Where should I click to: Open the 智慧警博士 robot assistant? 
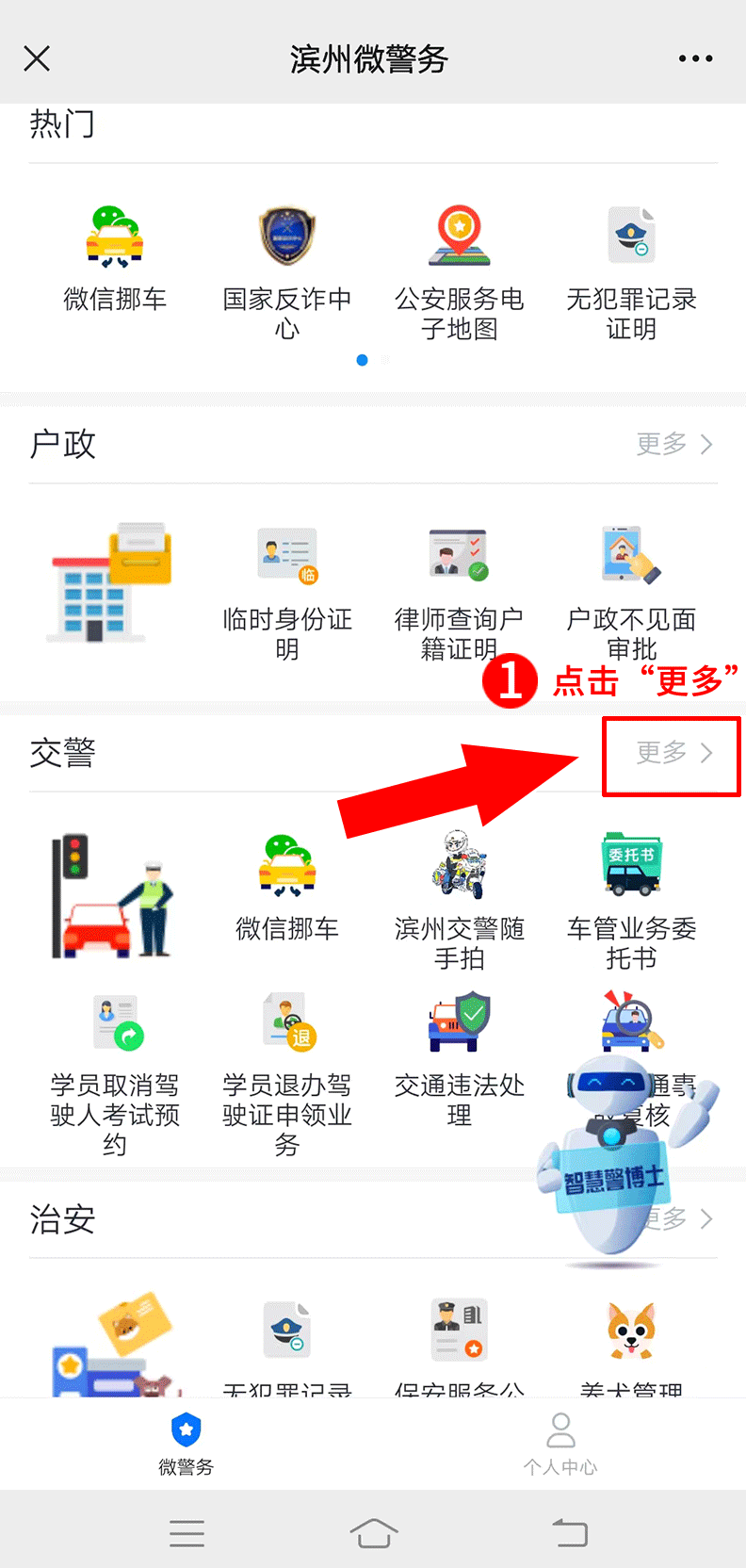(622, 1156)
